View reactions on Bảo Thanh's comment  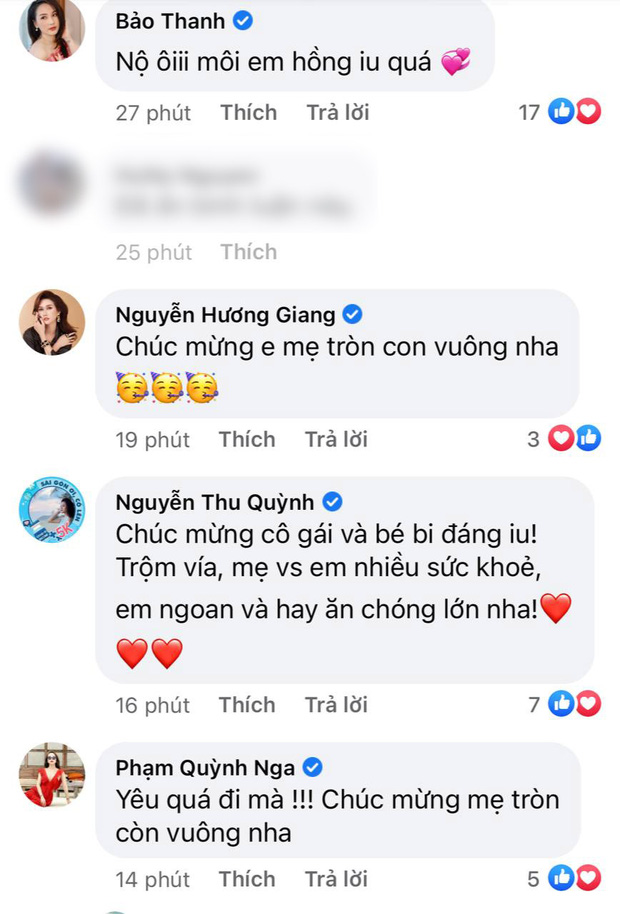pos(573,113)
